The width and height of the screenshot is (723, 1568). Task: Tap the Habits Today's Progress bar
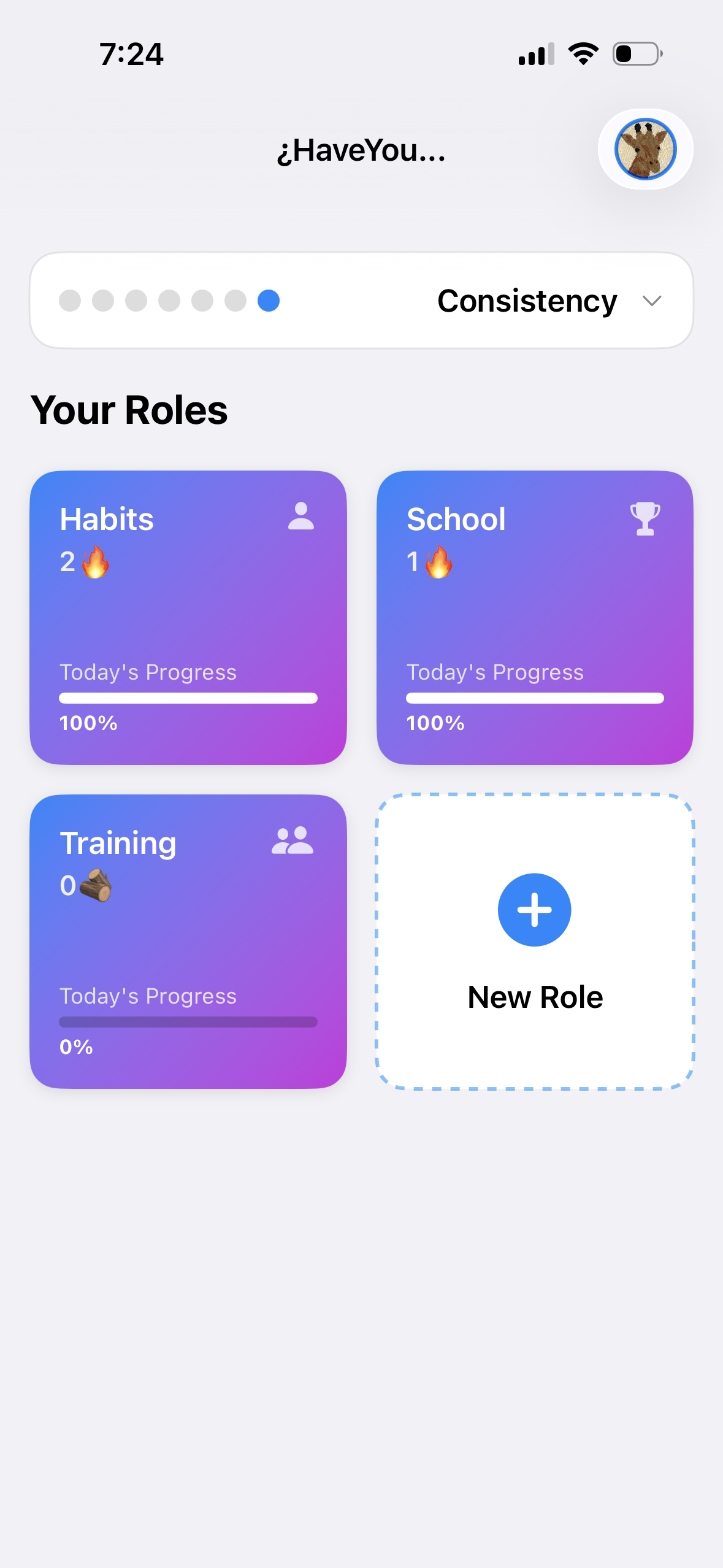point(188,698)
